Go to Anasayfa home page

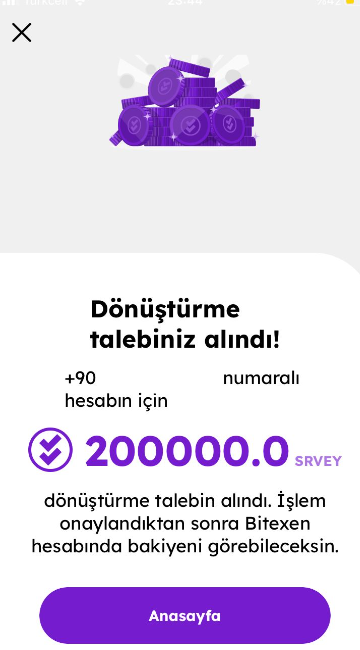pyautogui.click(x=185, y=616)
